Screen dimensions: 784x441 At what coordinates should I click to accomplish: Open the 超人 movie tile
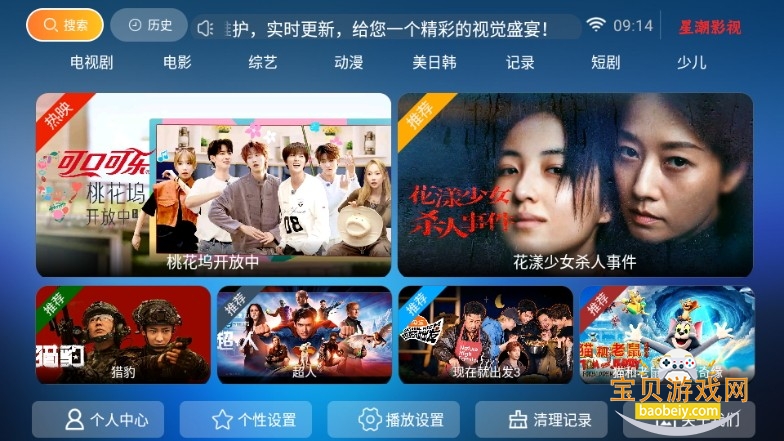coord(304,334)
